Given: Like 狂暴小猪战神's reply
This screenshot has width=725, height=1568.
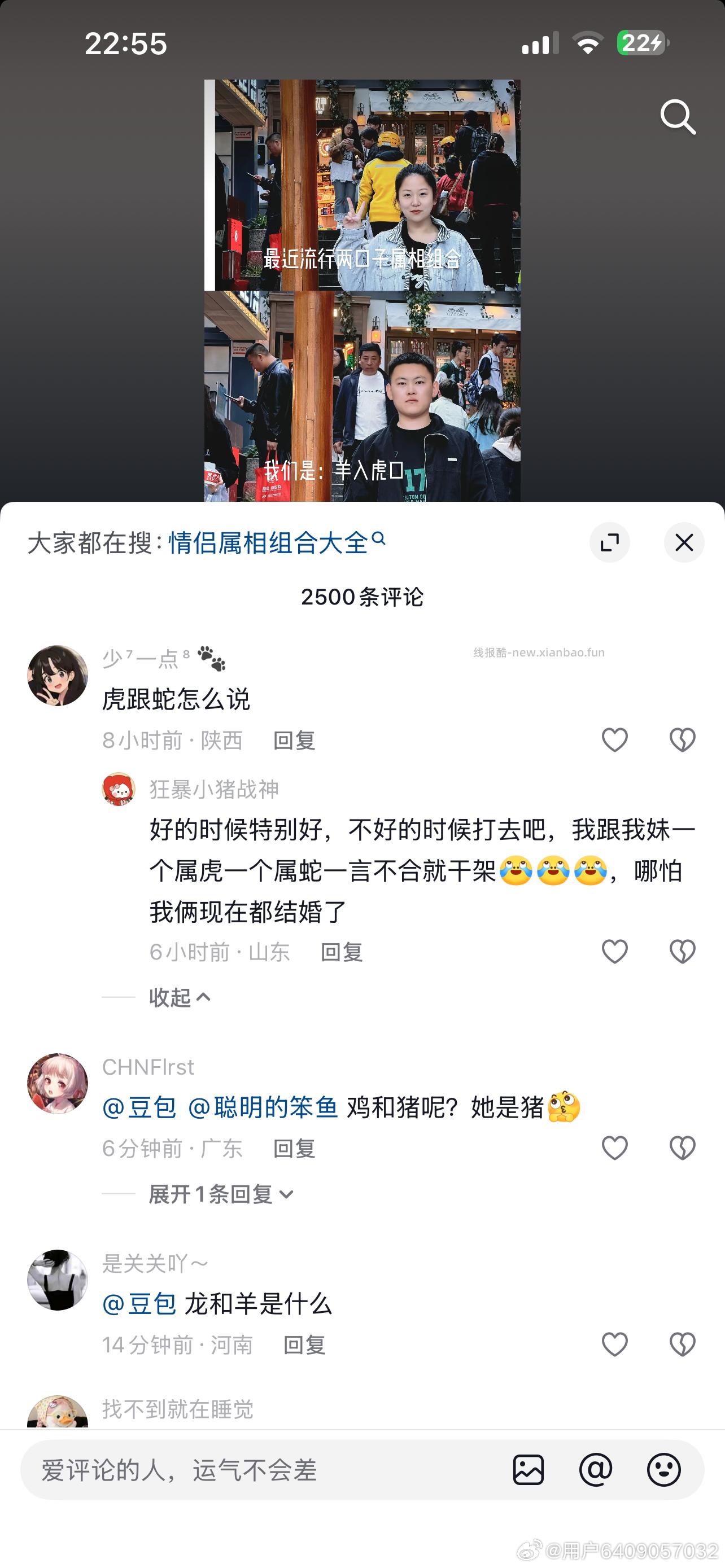Looking at the screenshot, I should (614, 952).
